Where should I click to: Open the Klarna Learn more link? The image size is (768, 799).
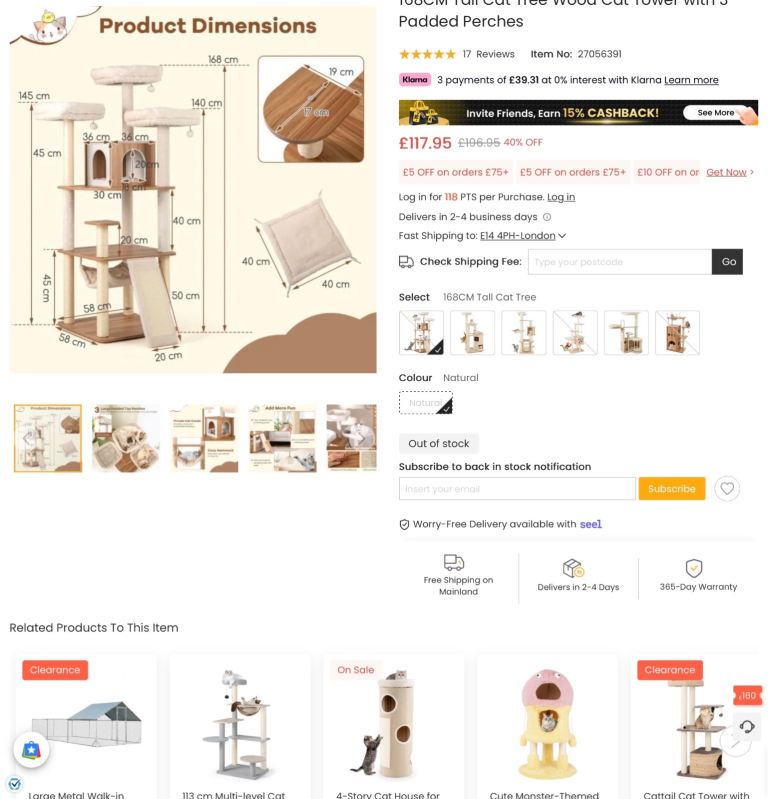coord(691,80)
